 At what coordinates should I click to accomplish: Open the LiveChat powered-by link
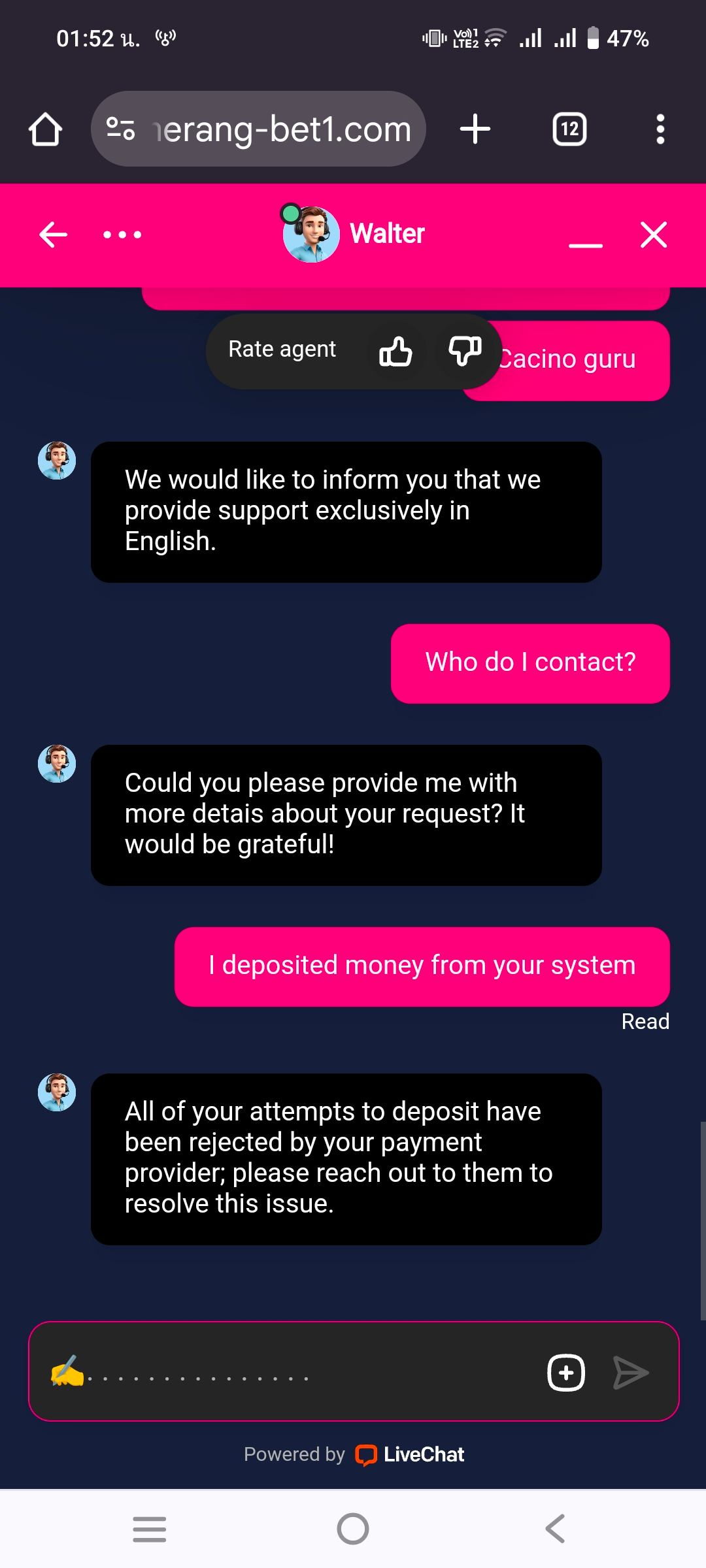[409, 1454]
